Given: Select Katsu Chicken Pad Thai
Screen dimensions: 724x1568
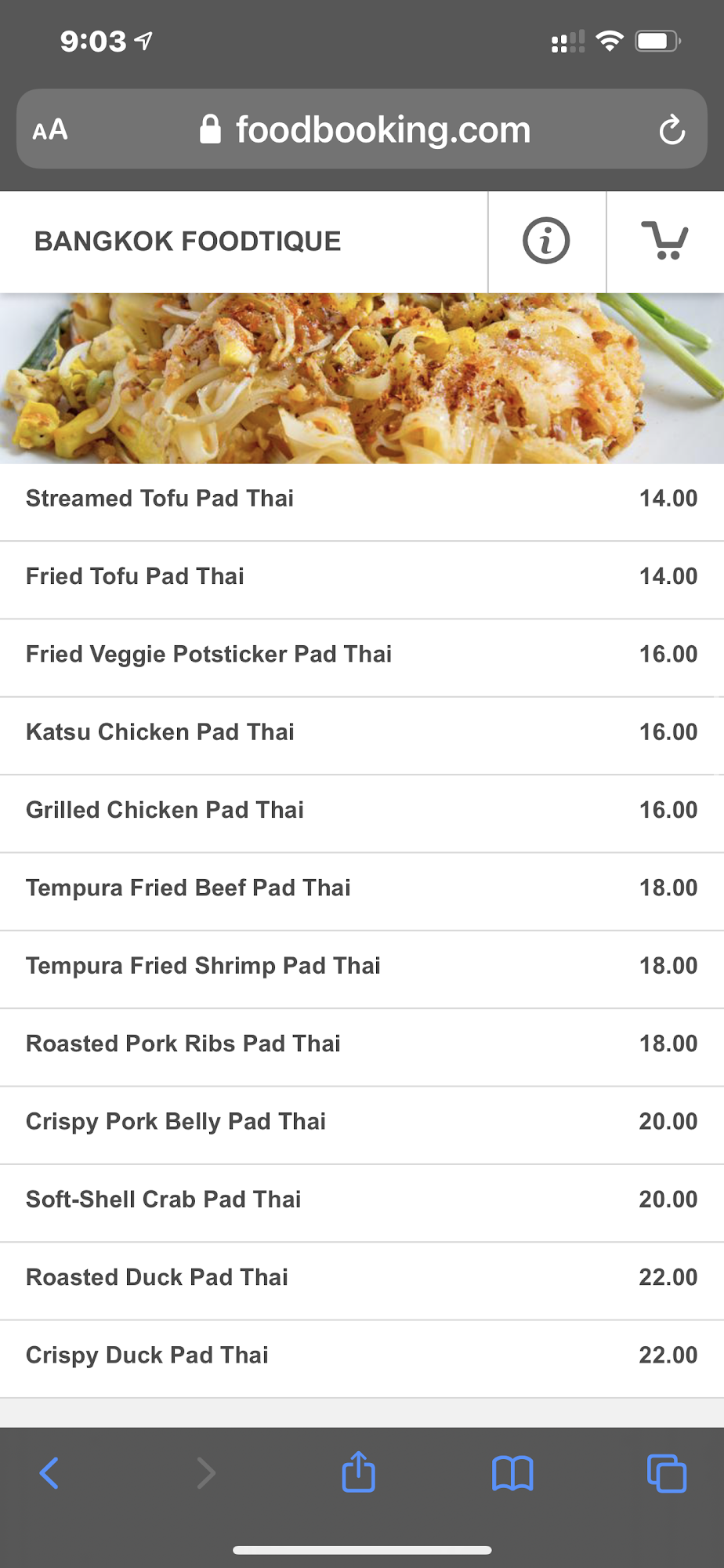Looking at the screenshot, I should (160, 732).
